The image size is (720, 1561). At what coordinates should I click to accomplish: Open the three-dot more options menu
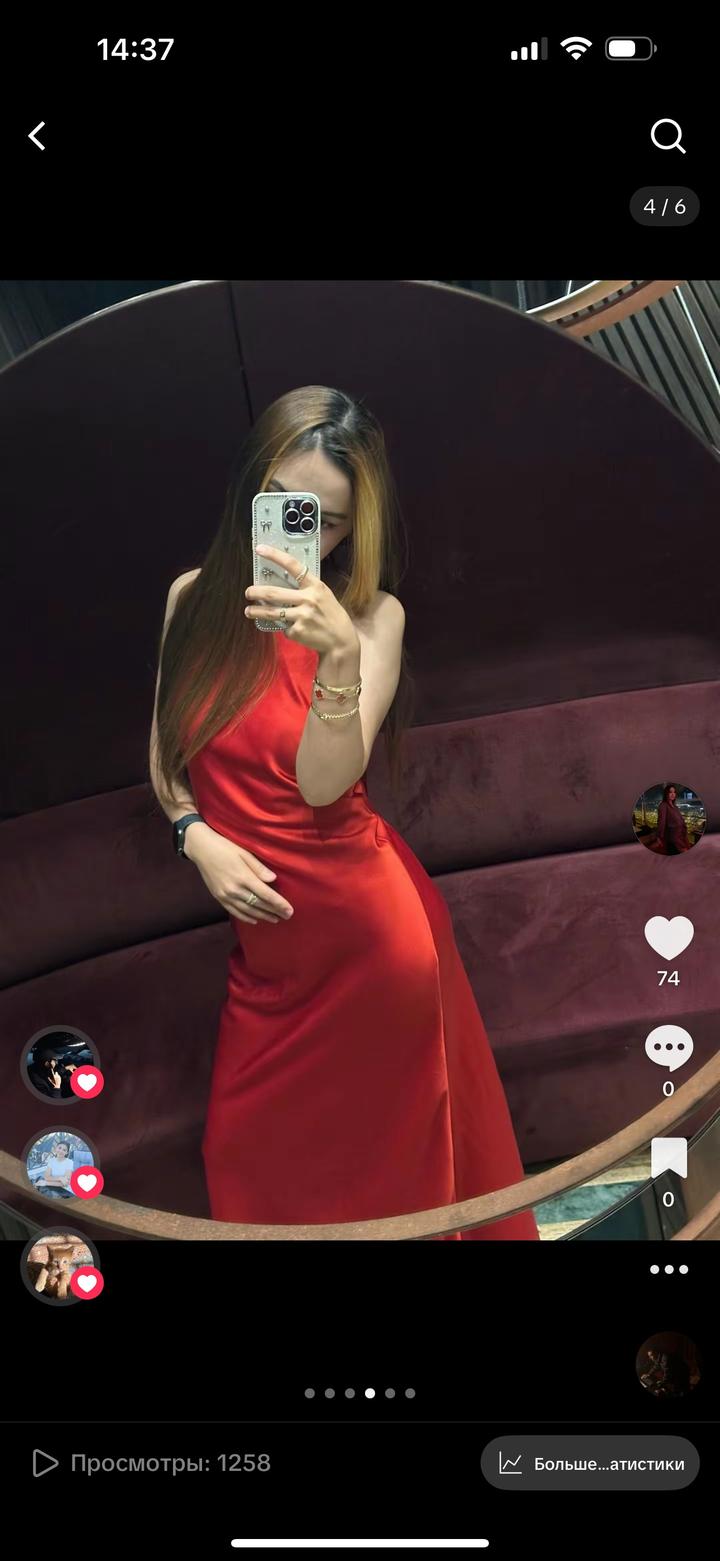[x=668, y=1269]
